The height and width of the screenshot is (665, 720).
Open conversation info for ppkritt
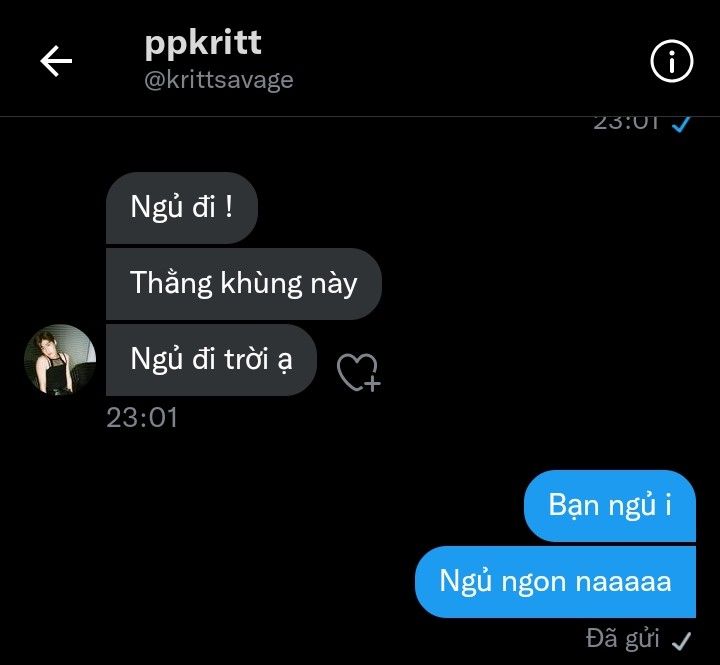[x=671, y=62]
